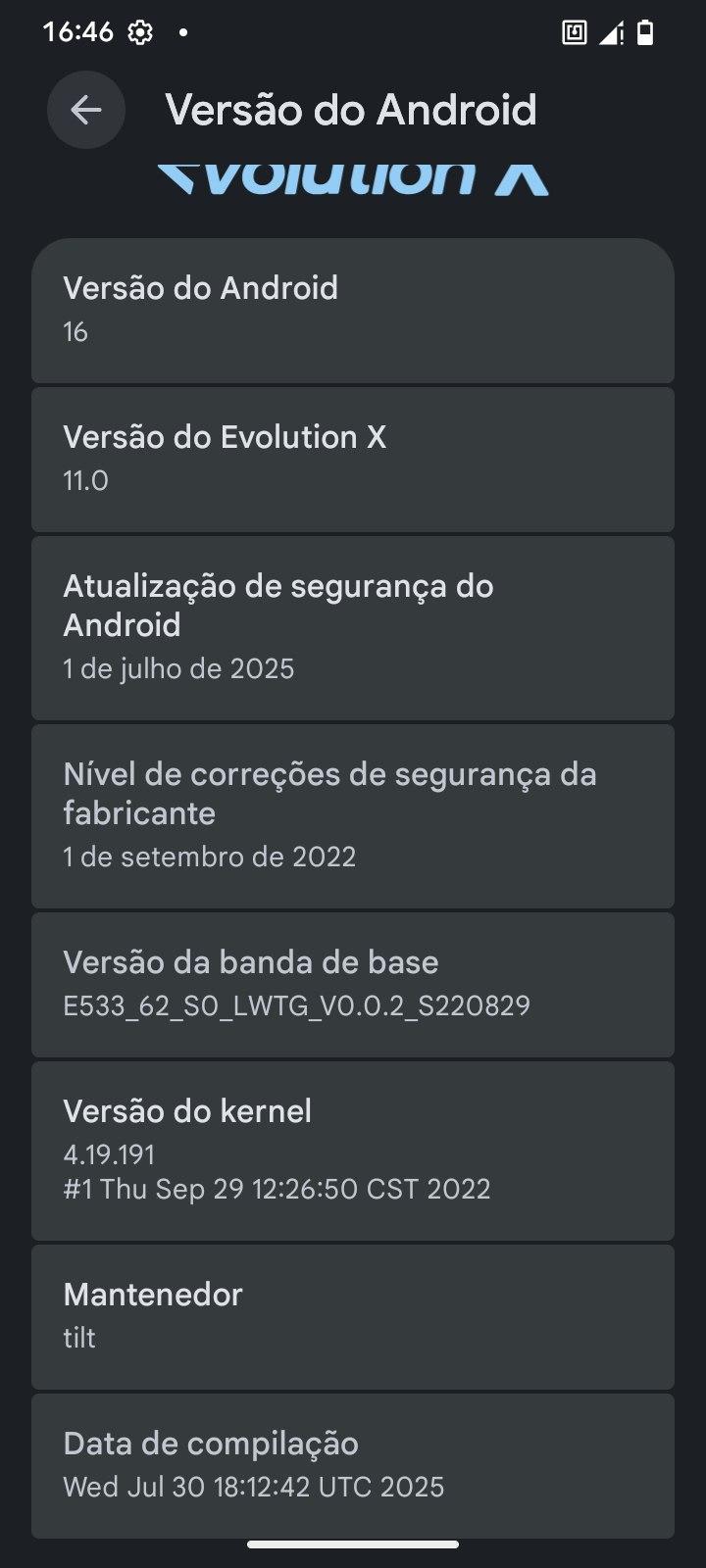Open Atualização de segurança do Android
The image size is (706, 1568).
(353, 628)
